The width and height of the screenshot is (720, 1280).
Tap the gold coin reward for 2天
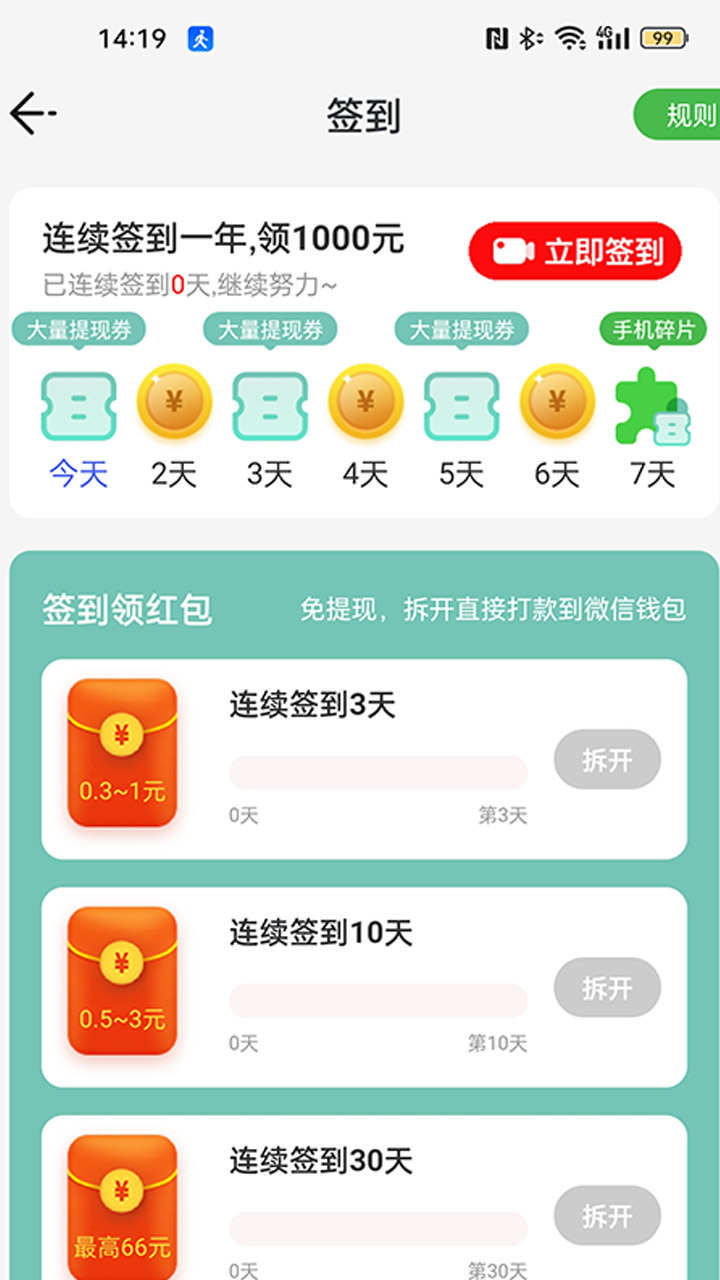[x=175, y=403]
